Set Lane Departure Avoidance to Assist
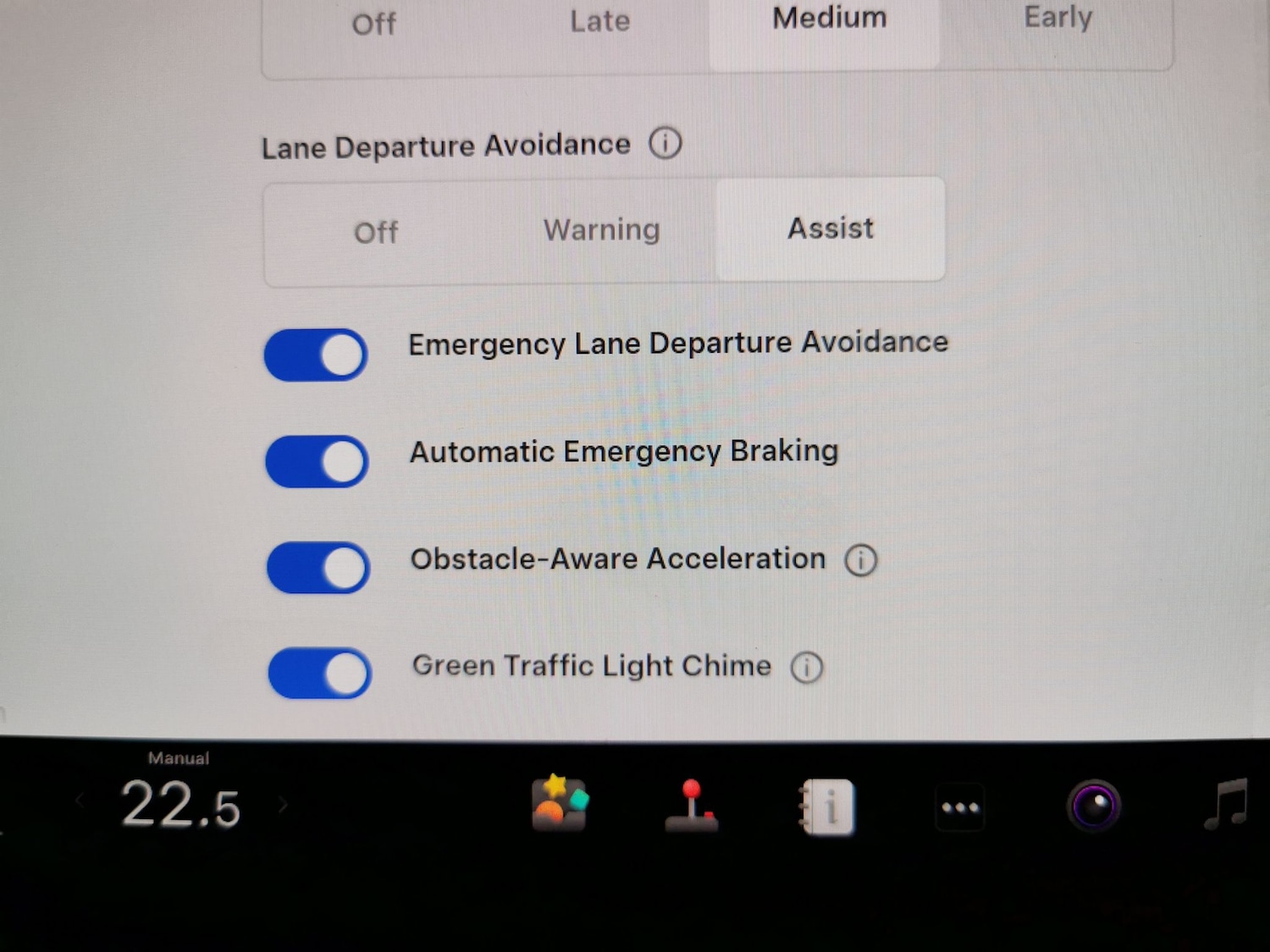 [831, 228]
